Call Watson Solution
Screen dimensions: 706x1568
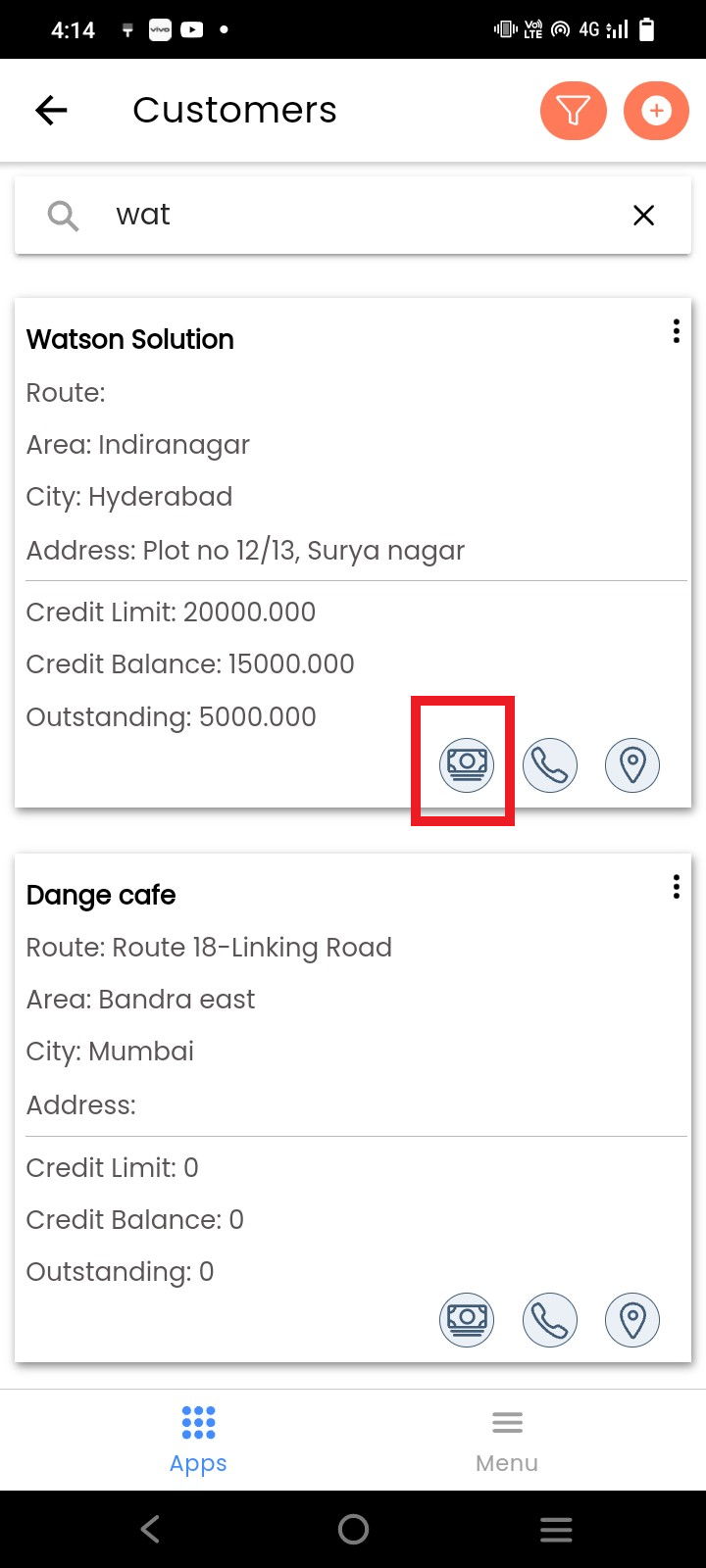tap(550, 764)
